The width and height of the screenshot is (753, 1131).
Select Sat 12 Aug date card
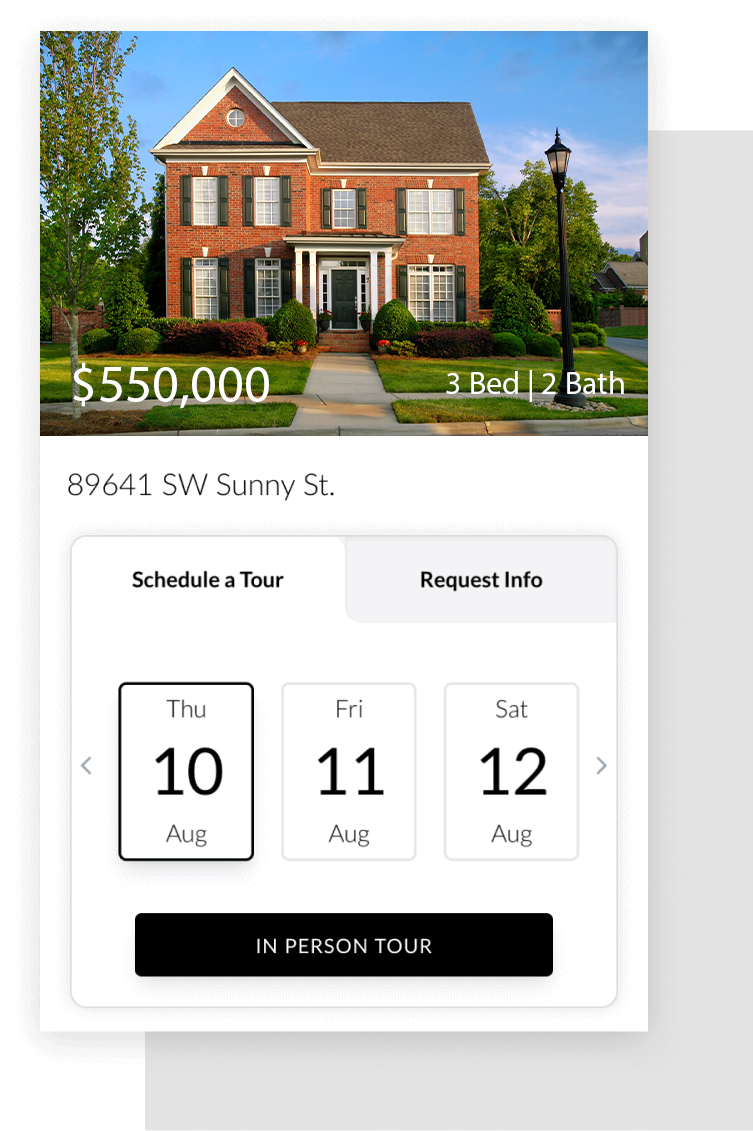511,771
